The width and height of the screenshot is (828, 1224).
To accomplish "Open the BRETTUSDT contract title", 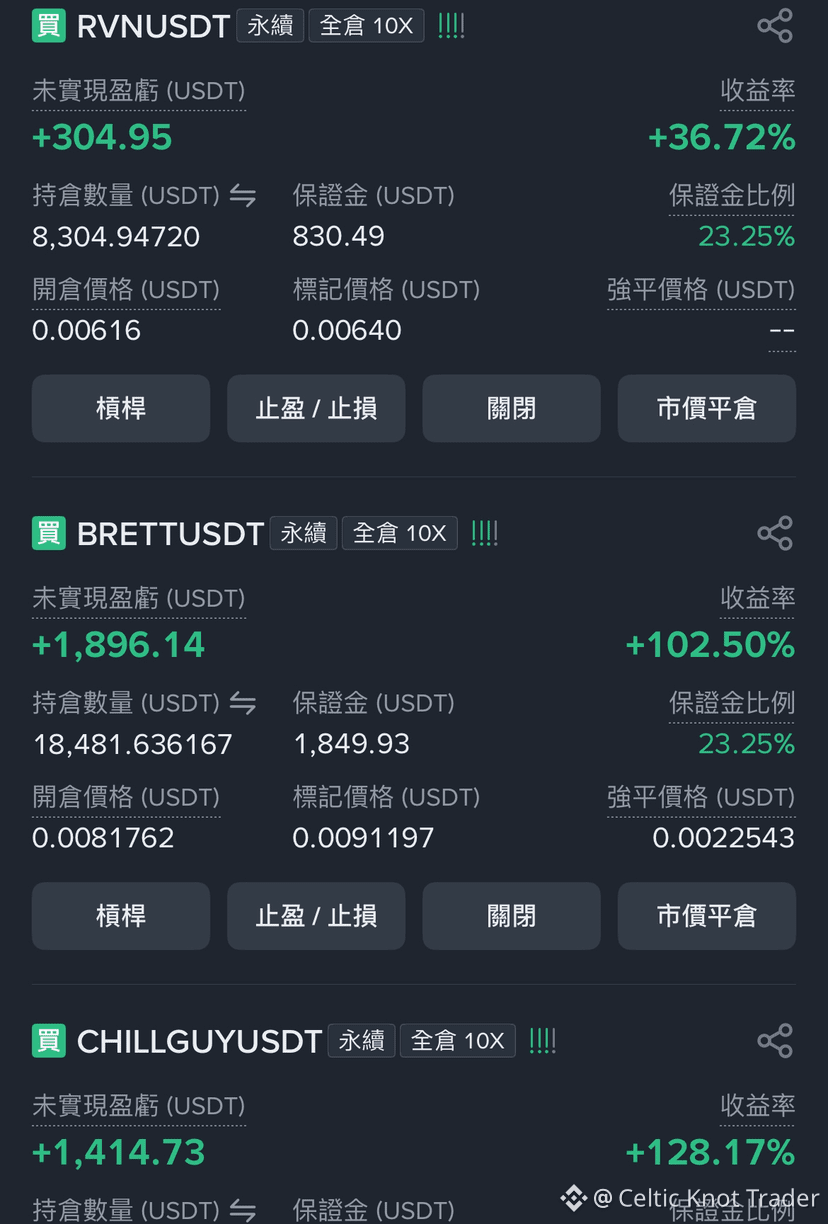I will coord(170,533).
